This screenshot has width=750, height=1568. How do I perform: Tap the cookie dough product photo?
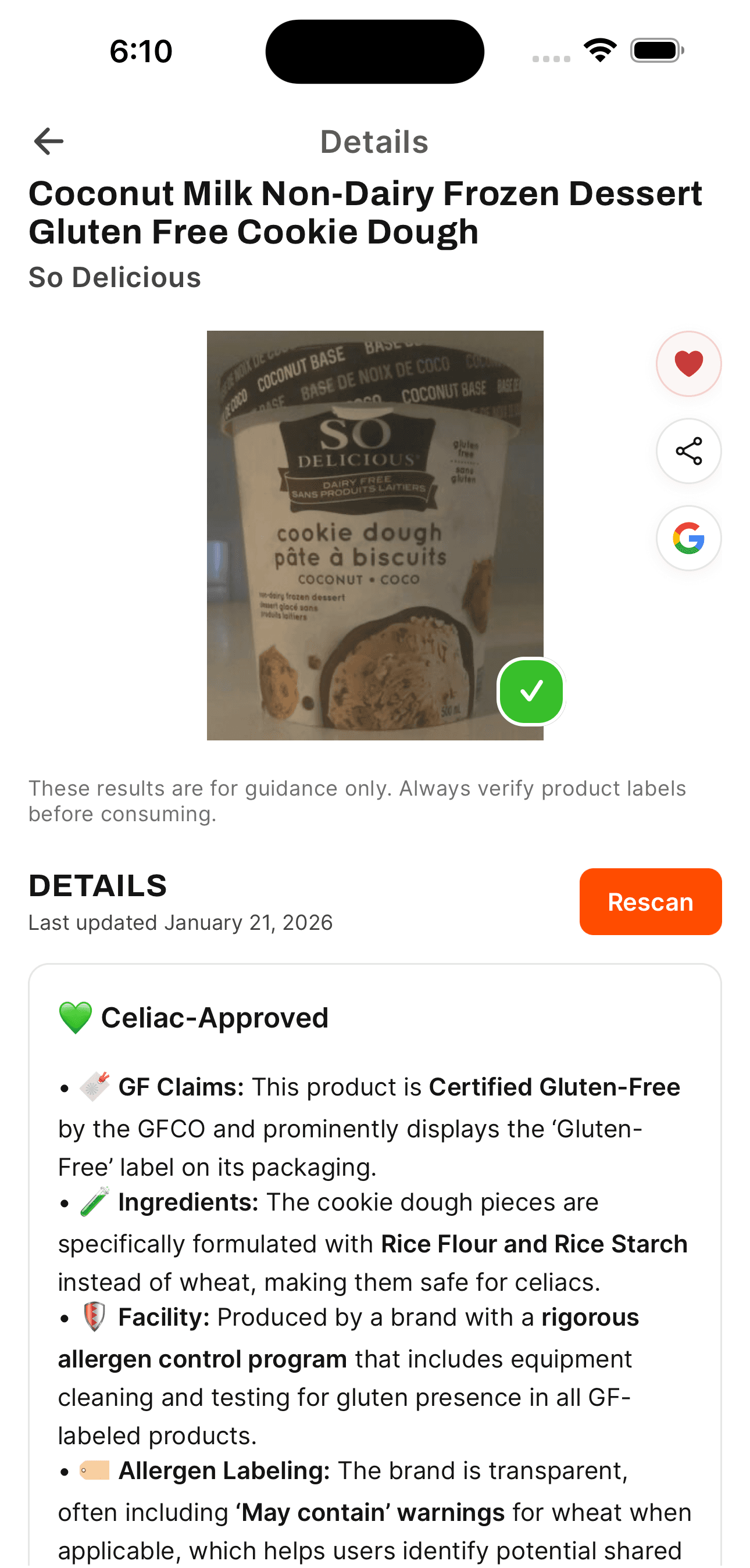[374, 536]
